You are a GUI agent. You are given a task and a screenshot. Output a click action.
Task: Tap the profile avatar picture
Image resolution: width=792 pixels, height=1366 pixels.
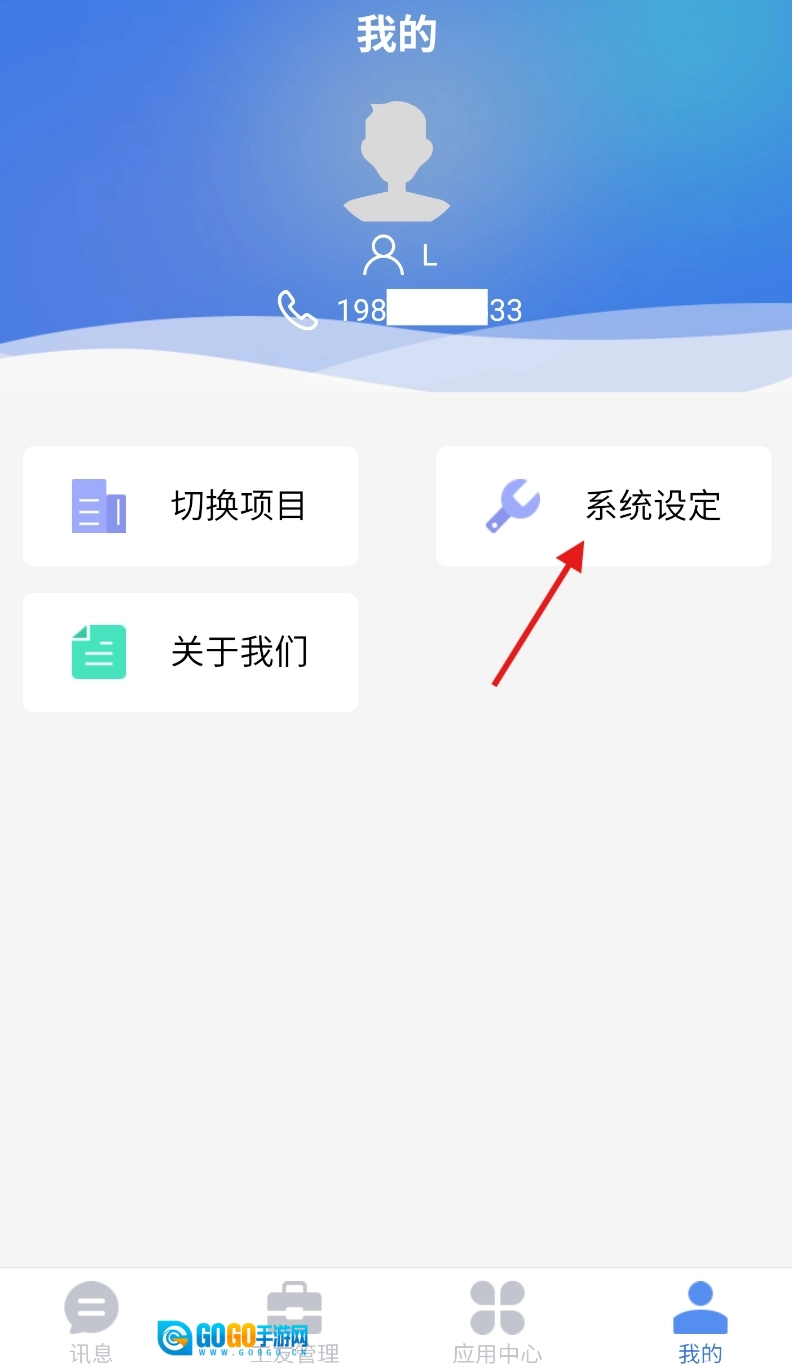point(397,162)
